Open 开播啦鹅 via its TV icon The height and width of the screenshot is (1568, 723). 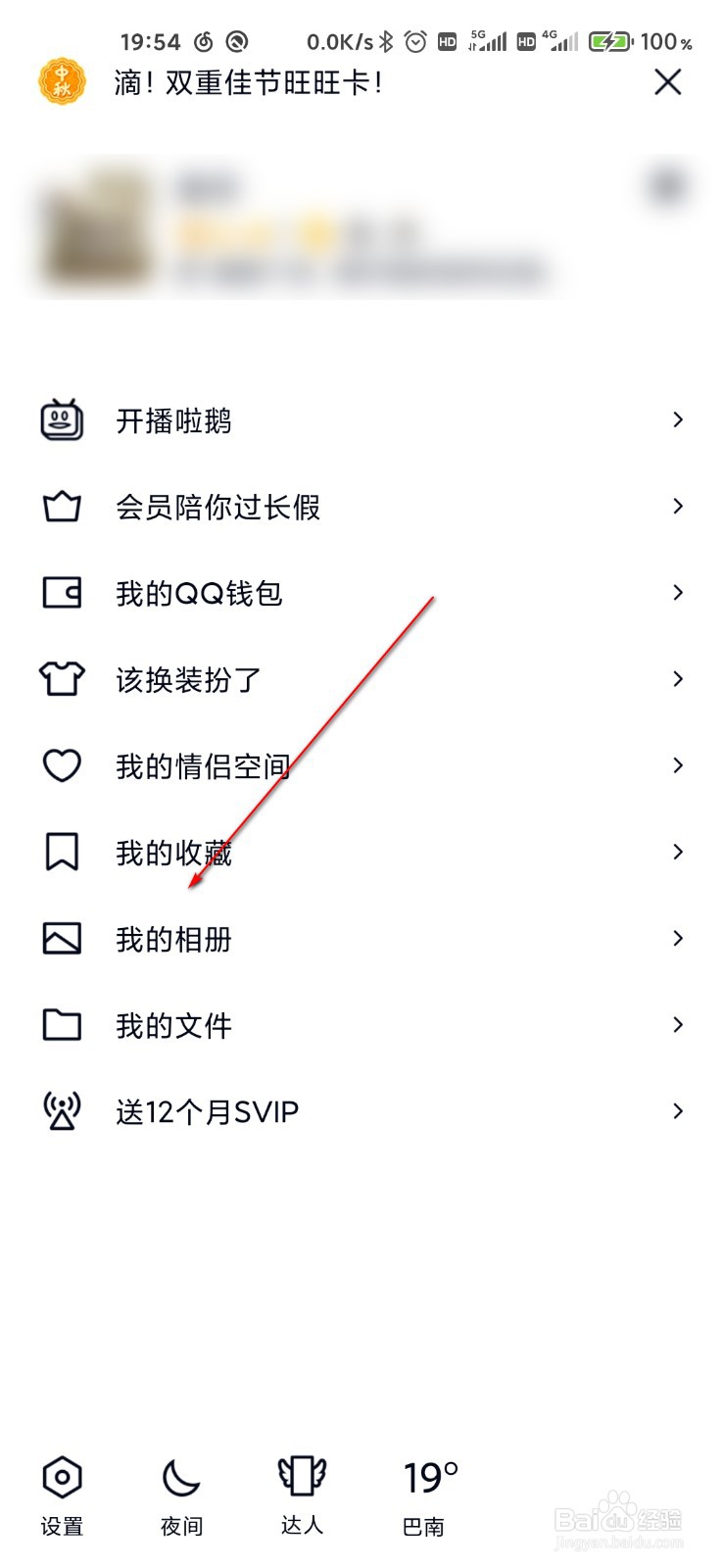point(62,419)
